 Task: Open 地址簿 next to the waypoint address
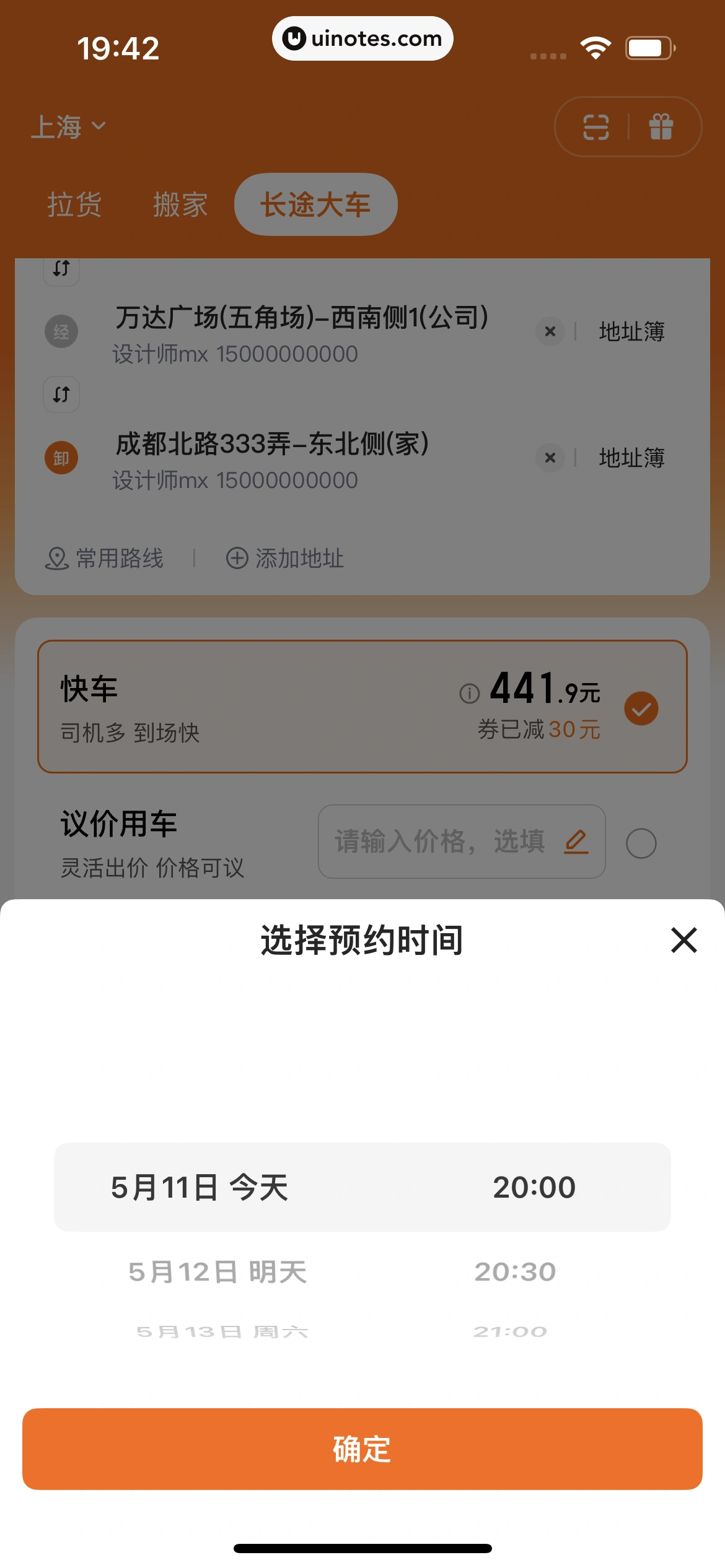pos(632,331)
